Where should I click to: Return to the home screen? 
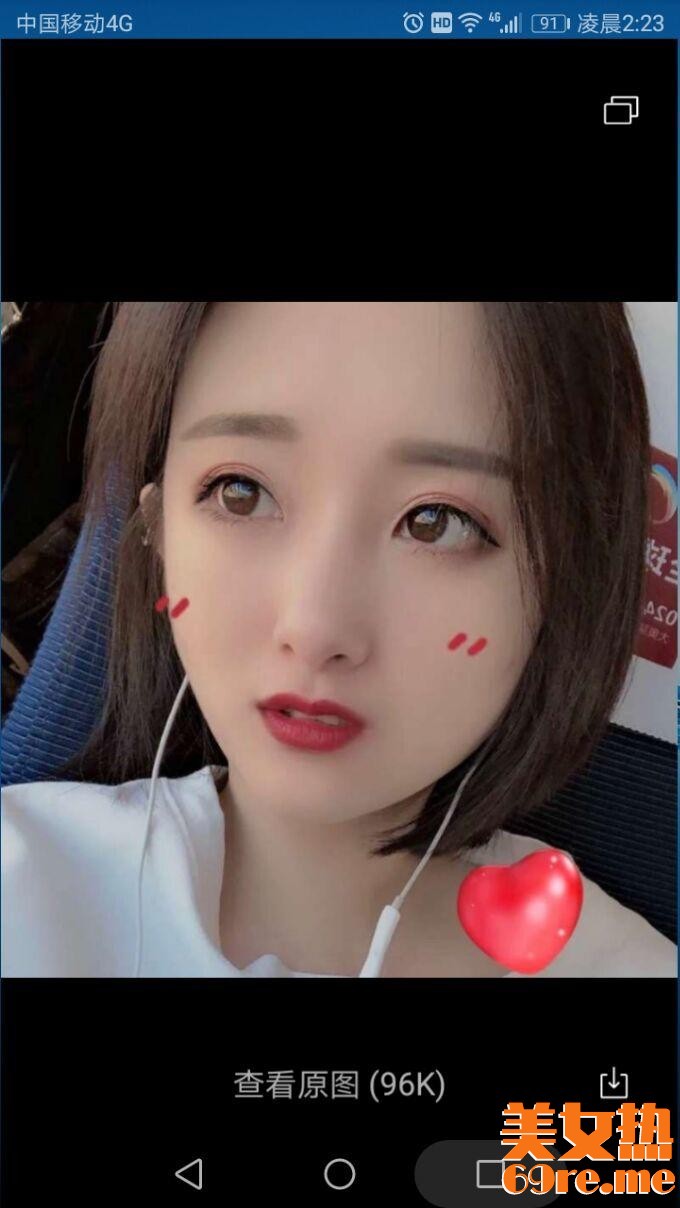(340, 1173)
